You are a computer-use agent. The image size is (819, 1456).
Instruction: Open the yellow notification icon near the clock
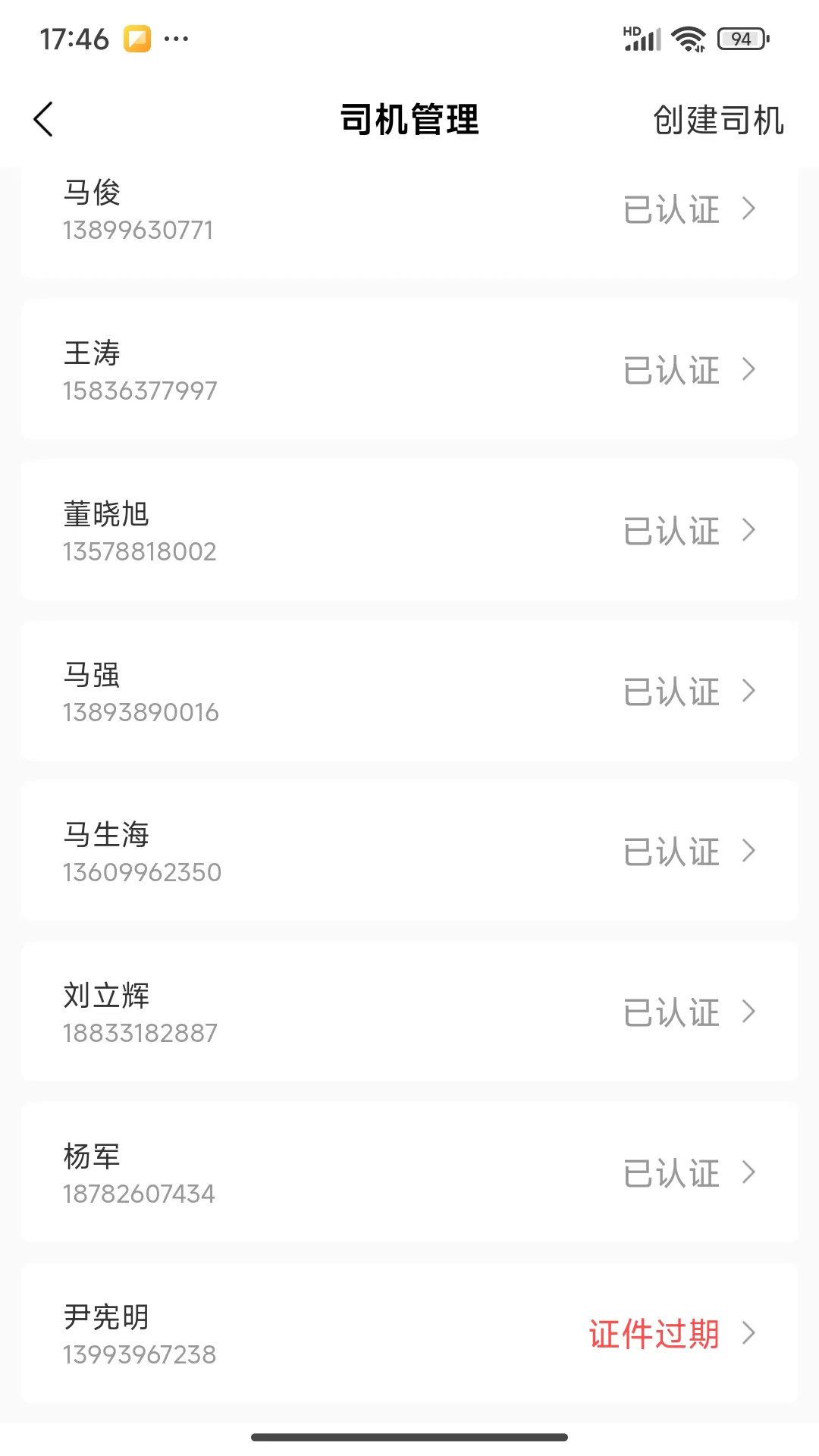(x=136, y=38)
